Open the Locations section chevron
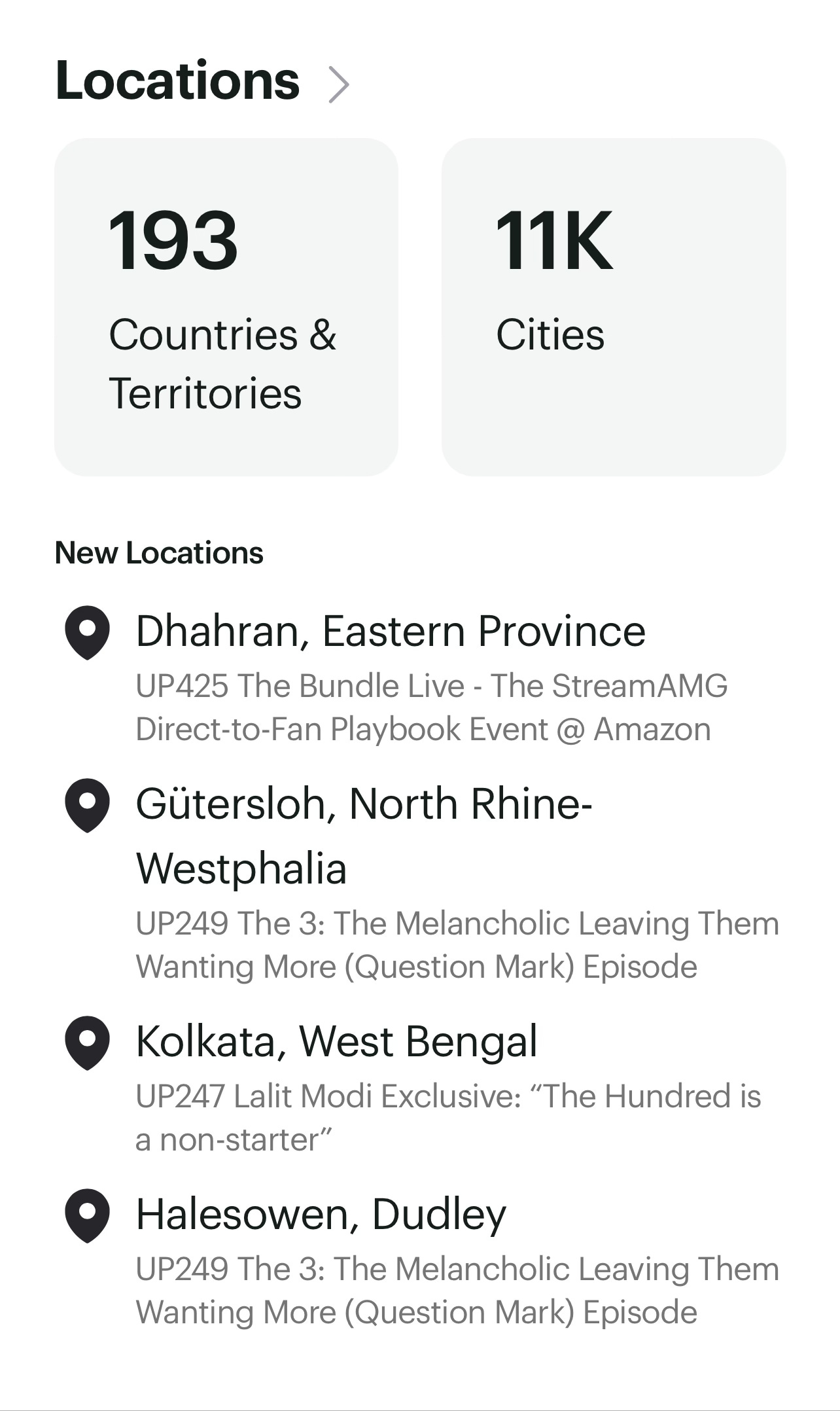840x1411 pixels. pos(339,84)
